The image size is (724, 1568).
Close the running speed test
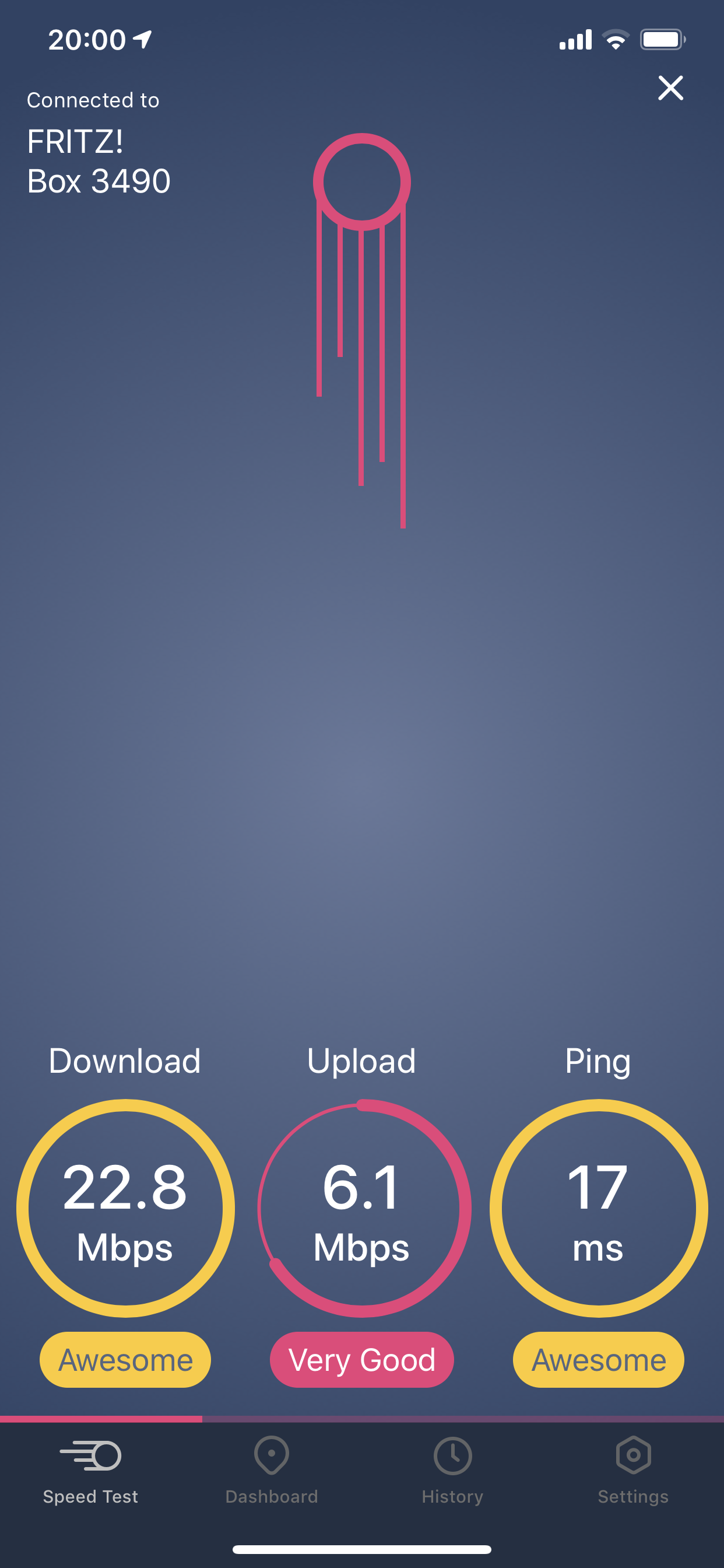(670, 88)
